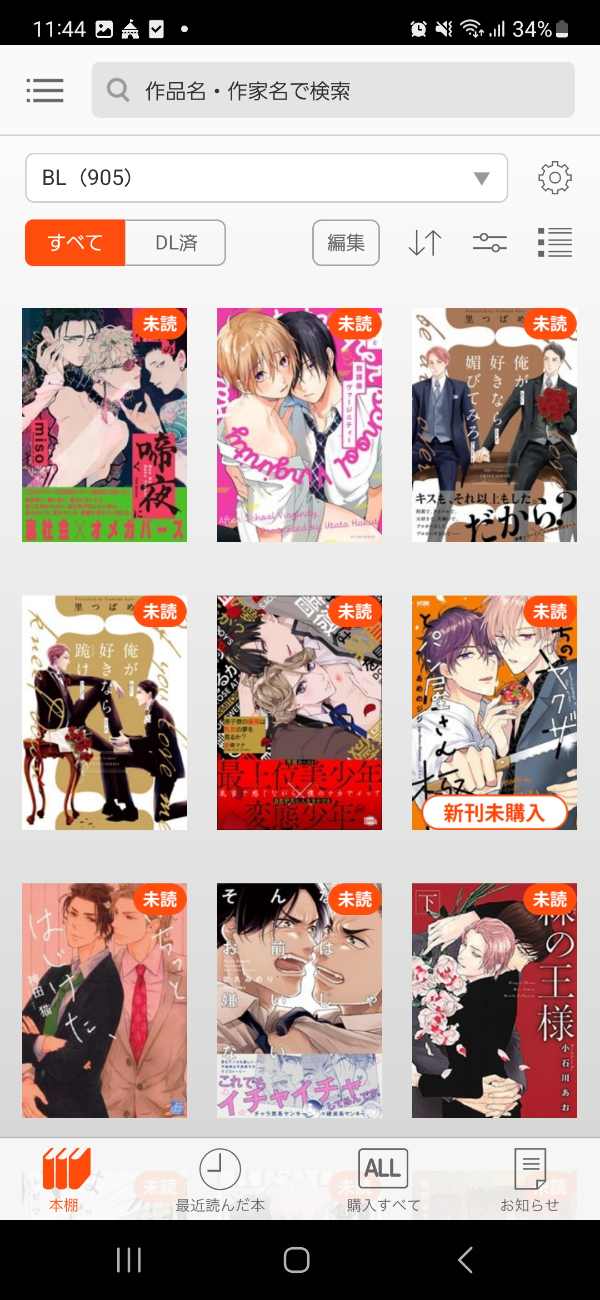
Task: Expand the BL (905) shelf dropdown
Action: tap(266, 178)
